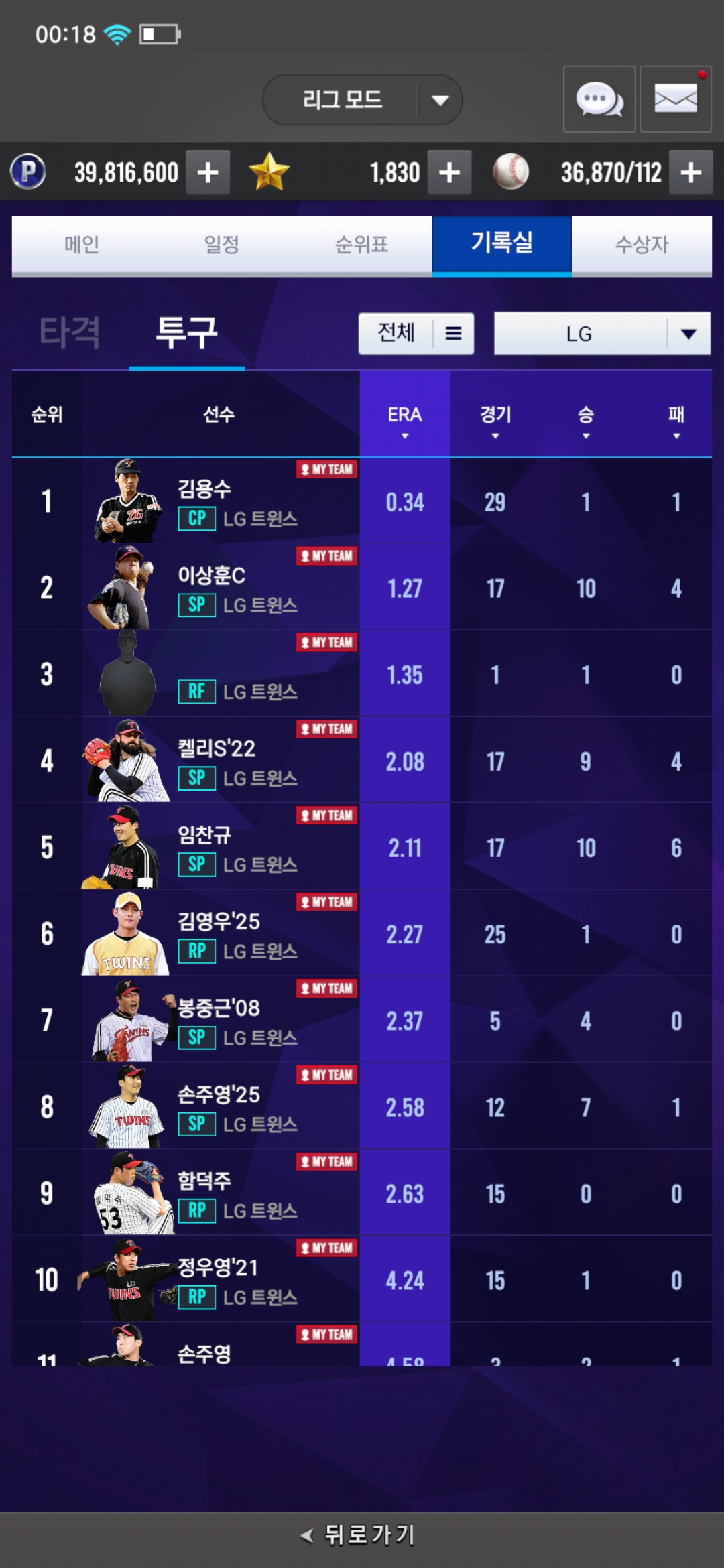The image size is (724, 1568).
Task: Switch to the 타격 stats tab
Action: pos(70,333)
